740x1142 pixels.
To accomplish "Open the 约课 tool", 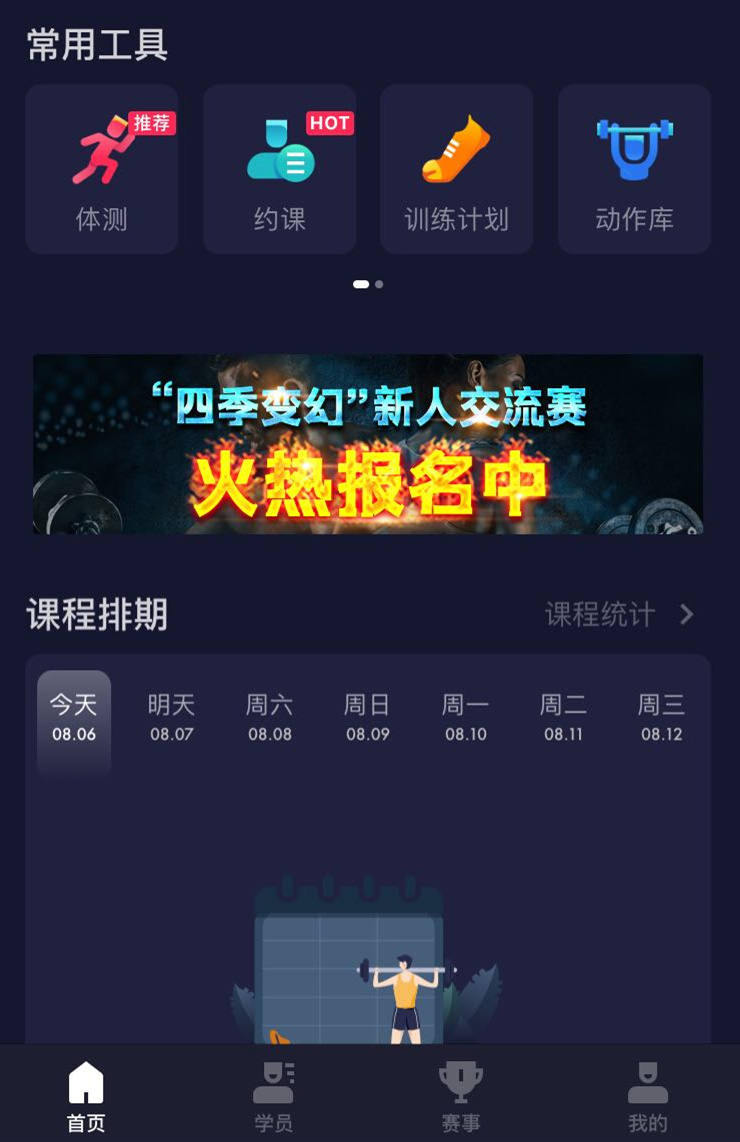I will tap(280, 169).
